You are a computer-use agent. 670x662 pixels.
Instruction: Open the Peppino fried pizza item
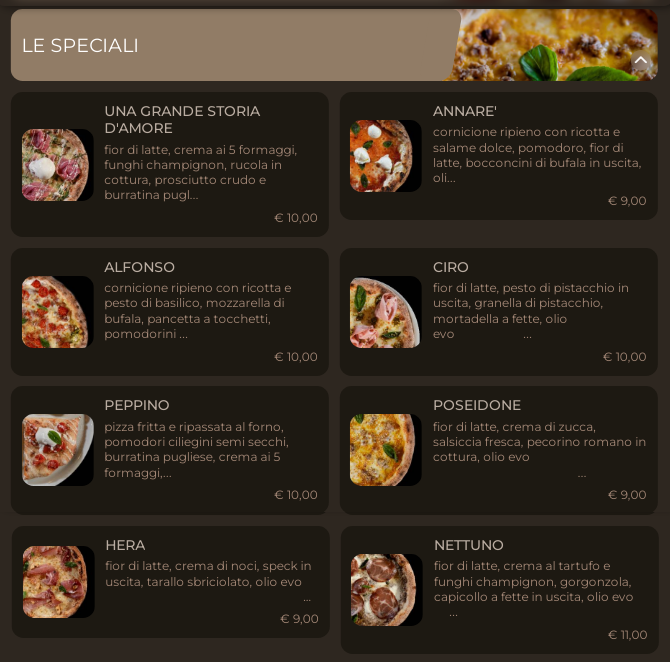coord(170,449)
